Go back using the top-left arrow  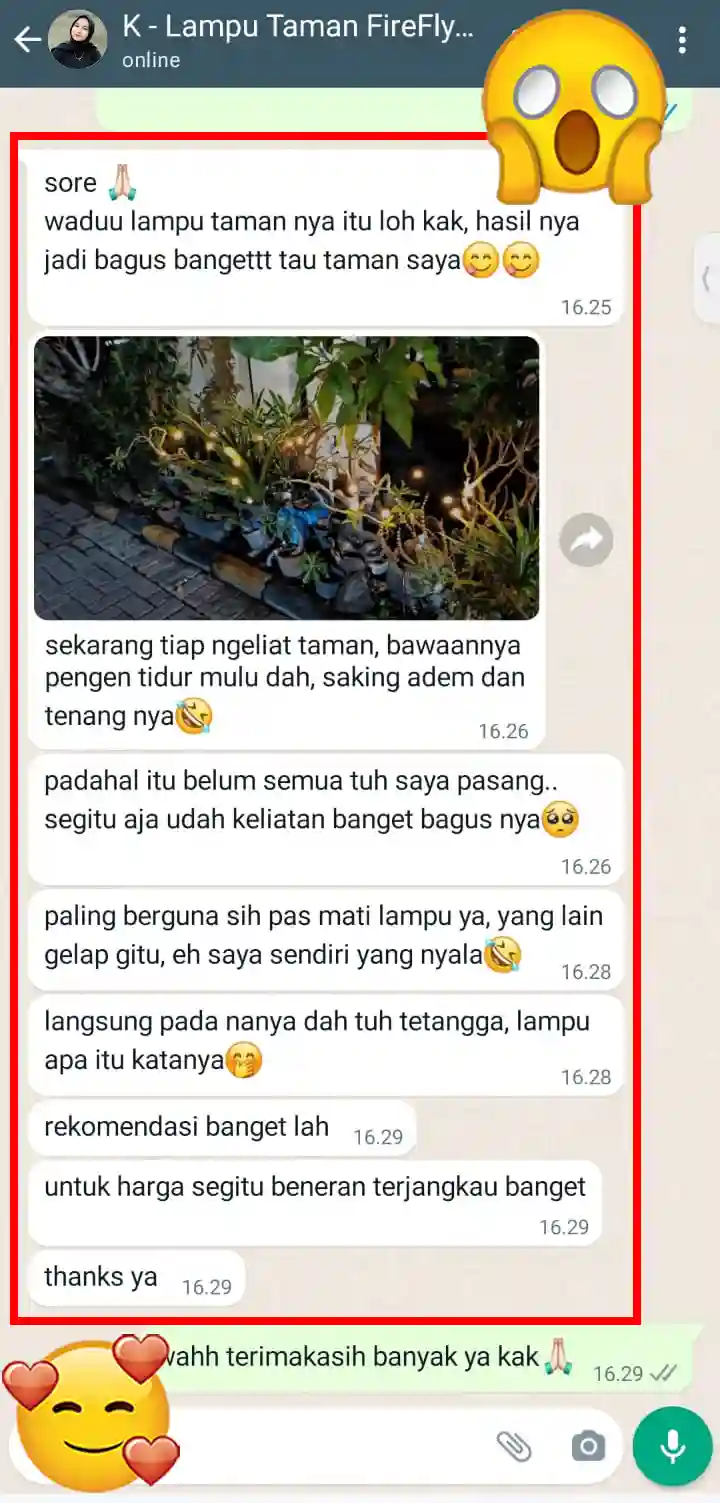pyautogui.click(x=27, y=40)
